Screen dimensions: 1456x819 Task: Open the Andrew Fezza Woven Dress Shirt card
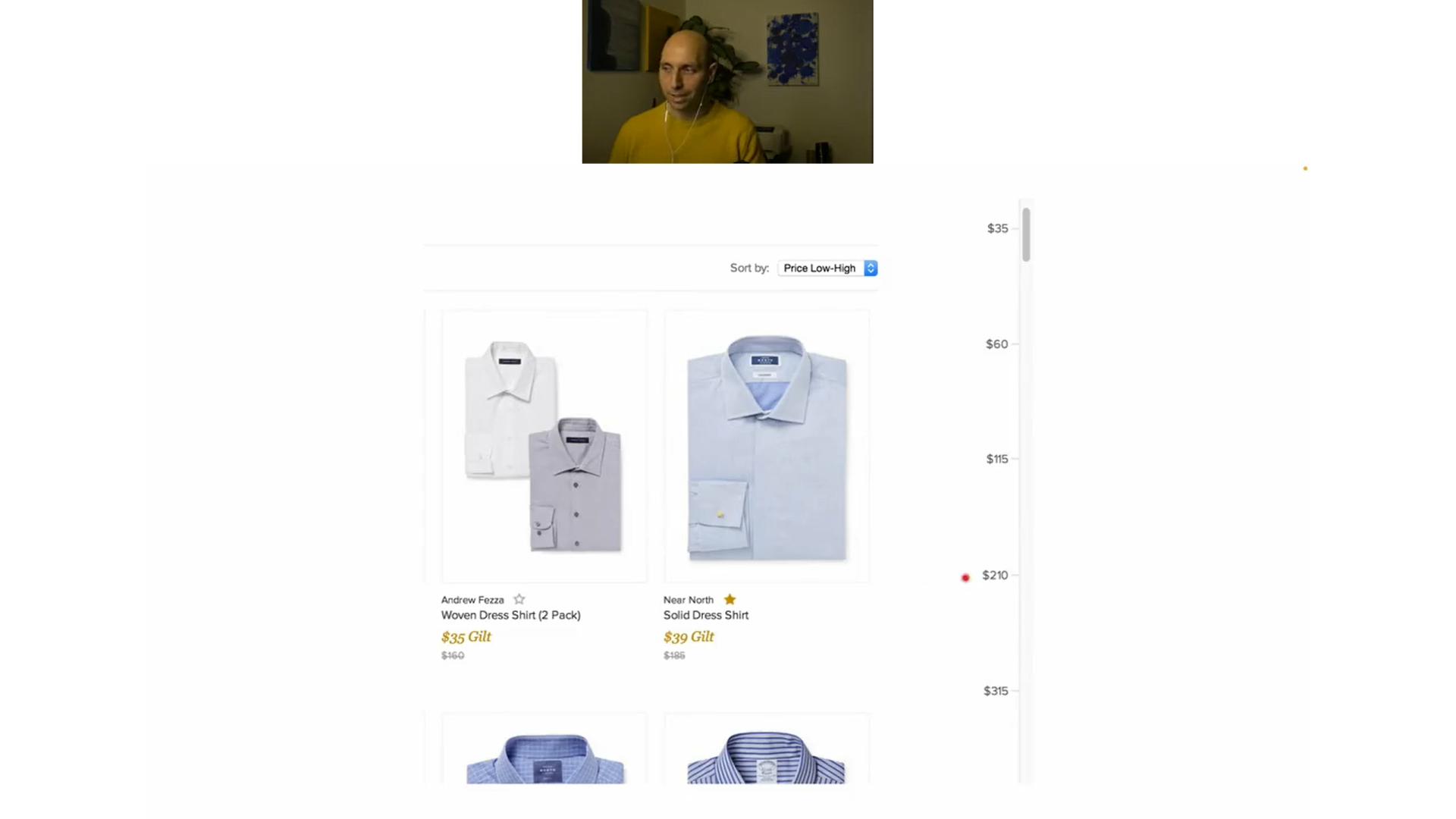tap(544, 446)
